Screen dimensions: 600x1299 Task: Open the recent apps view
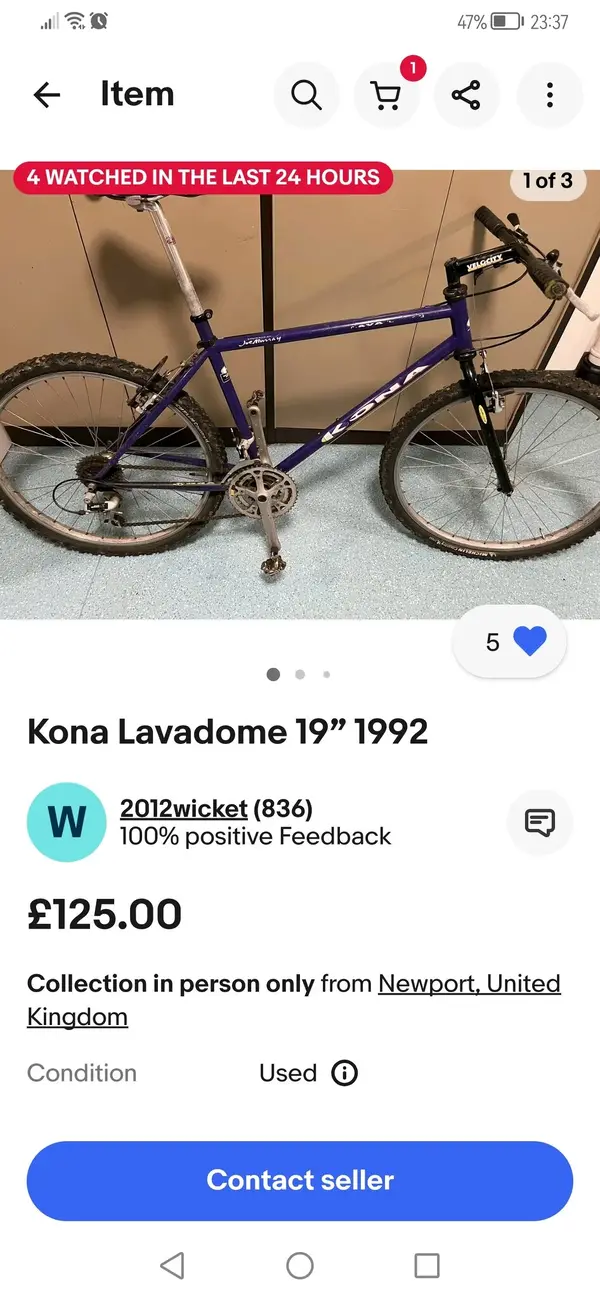point(427,1265)
